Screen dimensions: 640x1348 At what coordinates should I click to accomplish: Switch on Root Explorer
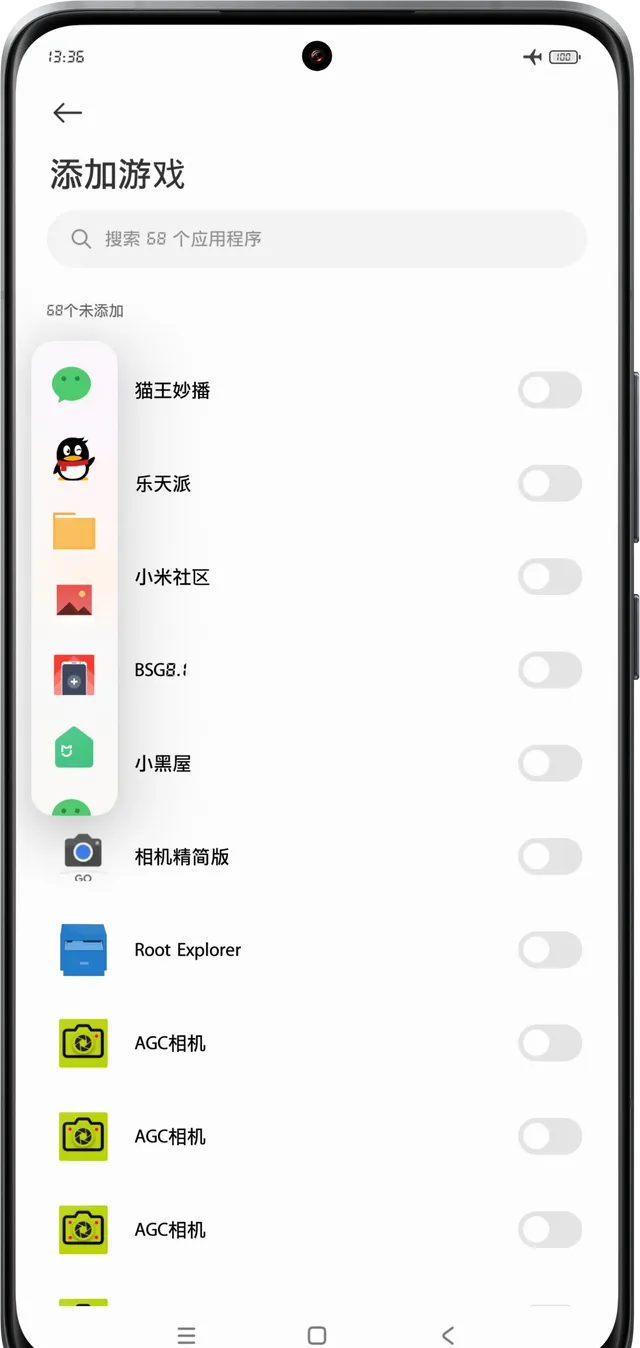tap(550, 950)
